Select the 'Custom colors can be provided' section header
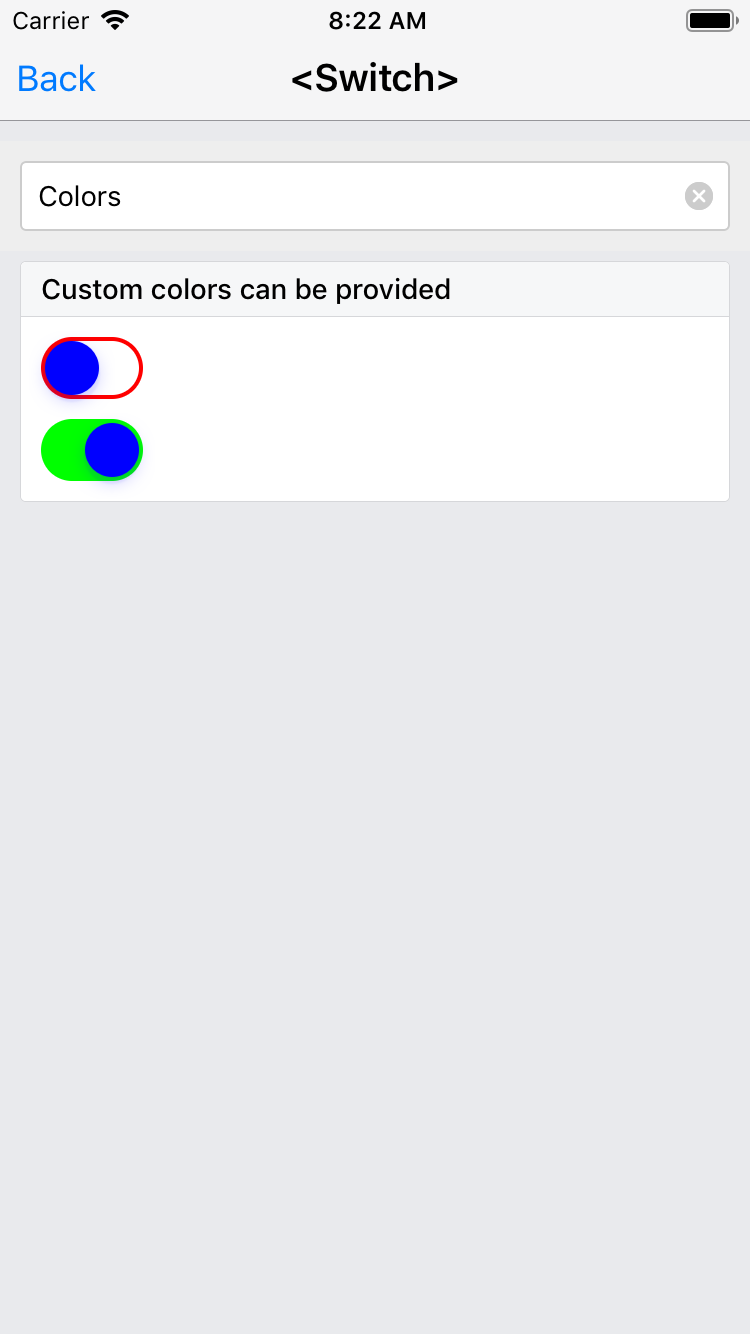 [245, 289]
